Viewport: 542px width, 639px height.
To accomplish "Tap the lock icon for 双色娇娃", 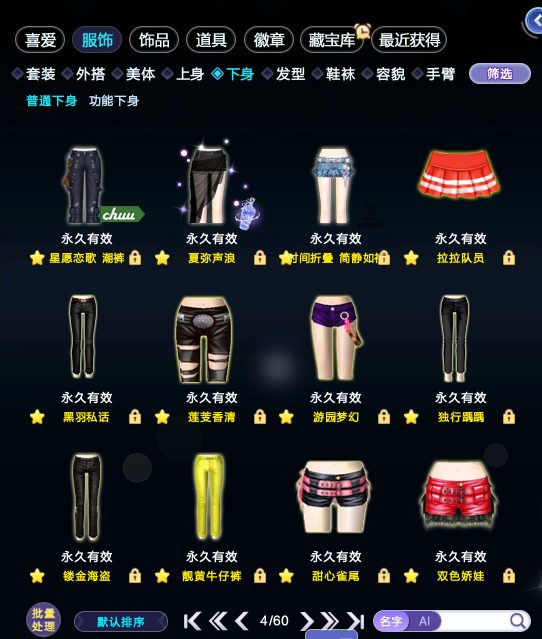I will click(x=509, y=576).
